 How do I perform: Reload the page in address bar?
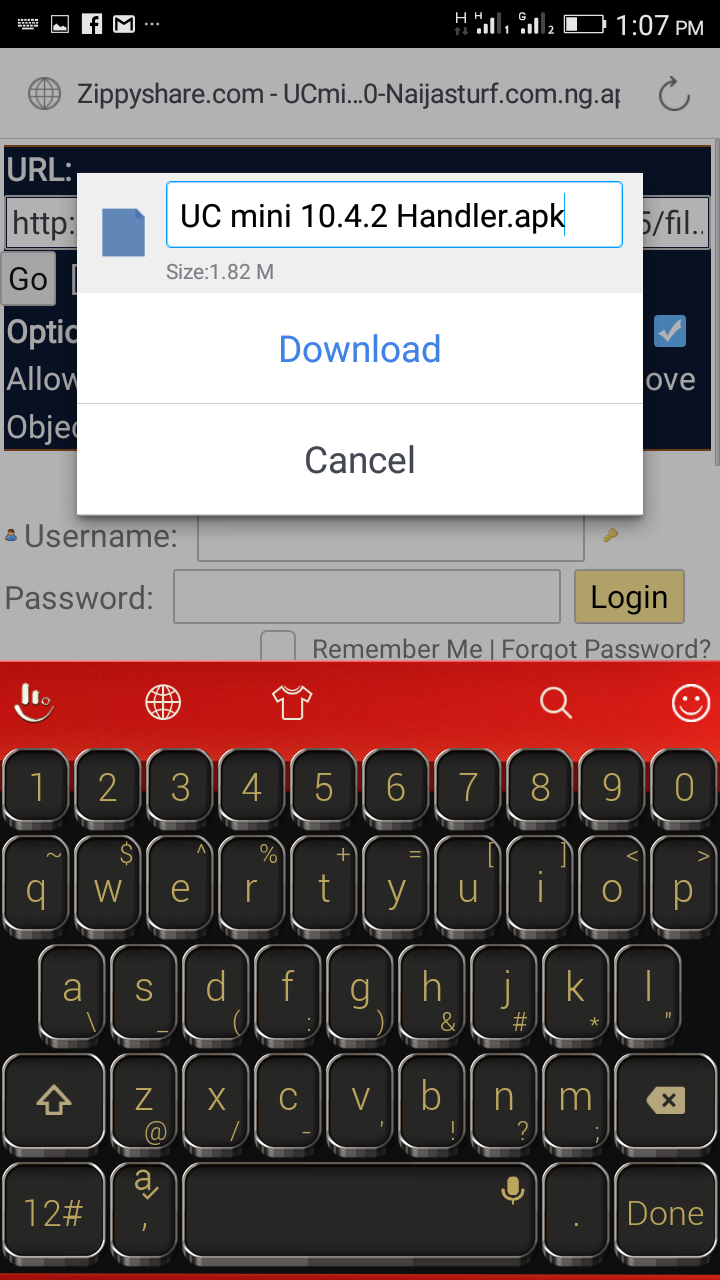[x=674, y=95]
